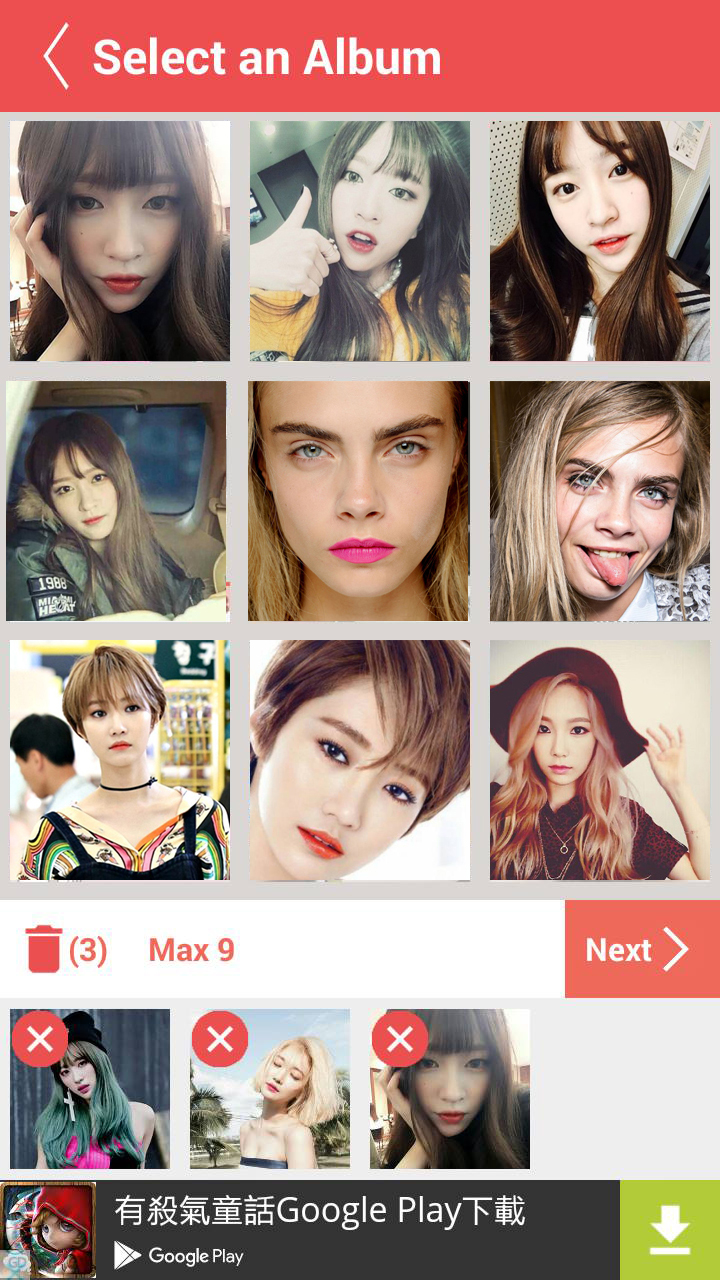Select the girl with black choker photo
Viewport: 720px width, 1280px height.
tap(120, 760)
